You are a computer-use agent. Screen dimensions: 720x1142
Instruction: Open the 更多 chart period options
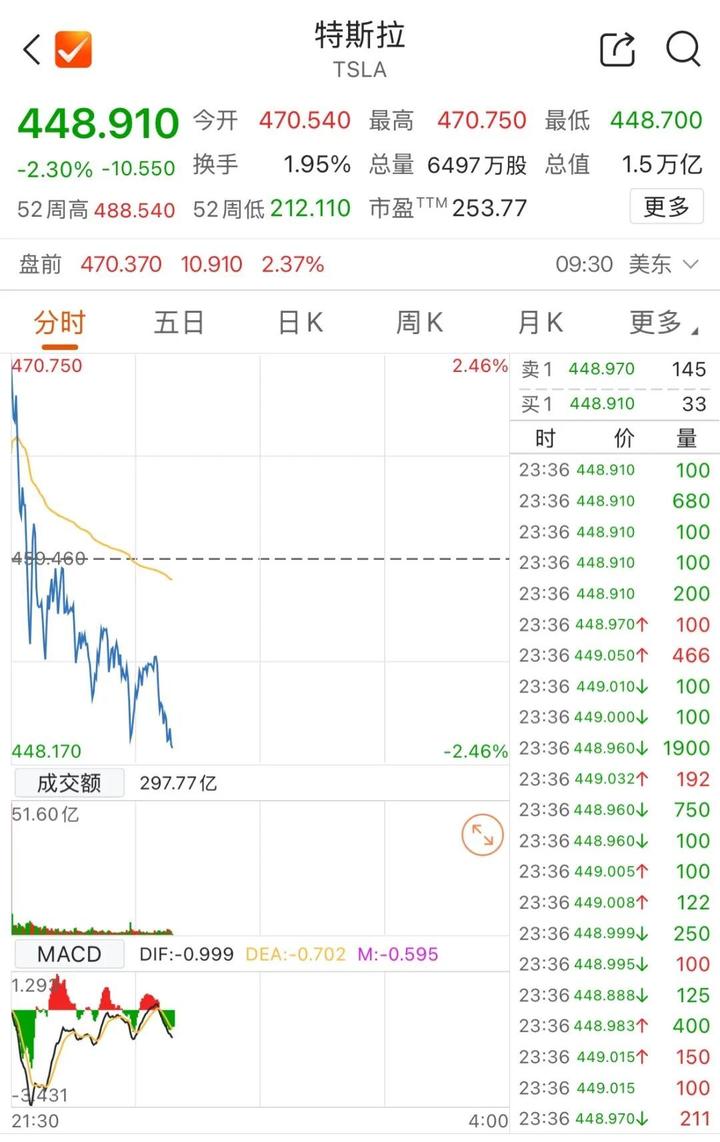661,323
